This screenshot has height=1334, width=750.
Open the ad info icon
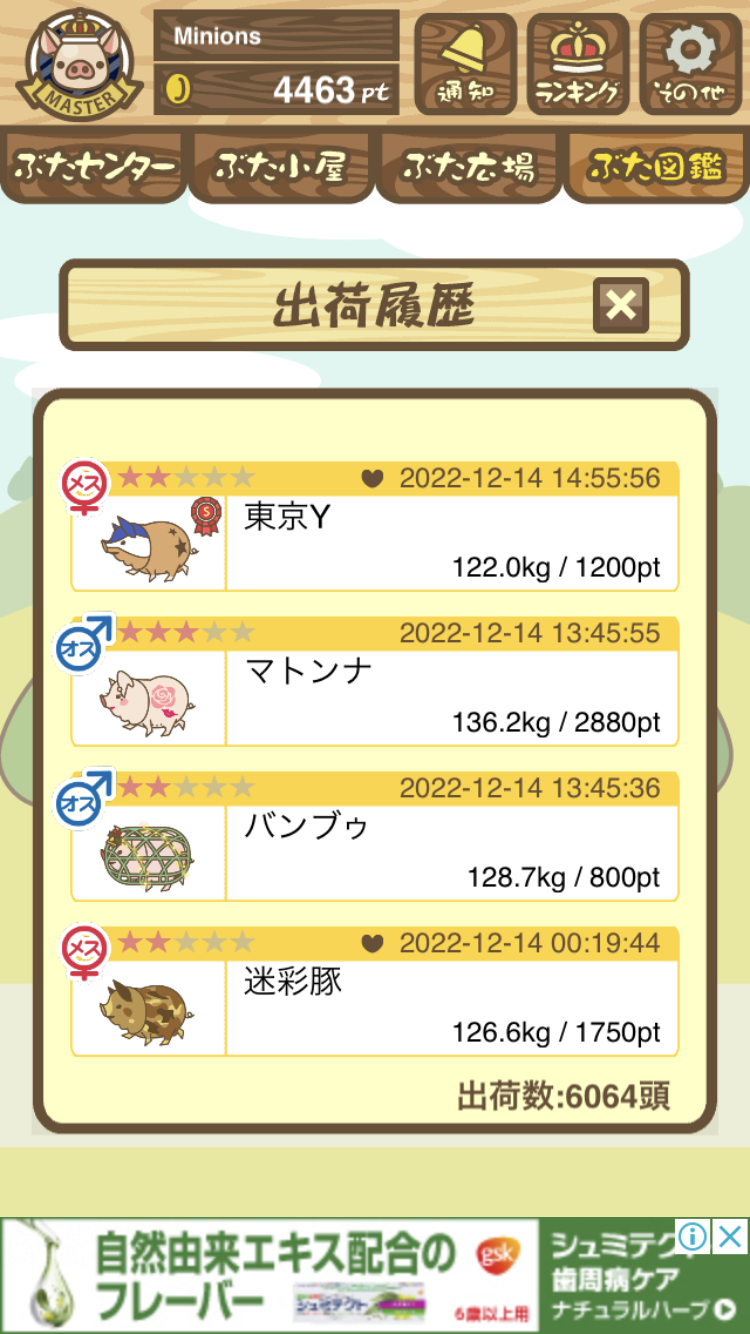point(693,1236)
